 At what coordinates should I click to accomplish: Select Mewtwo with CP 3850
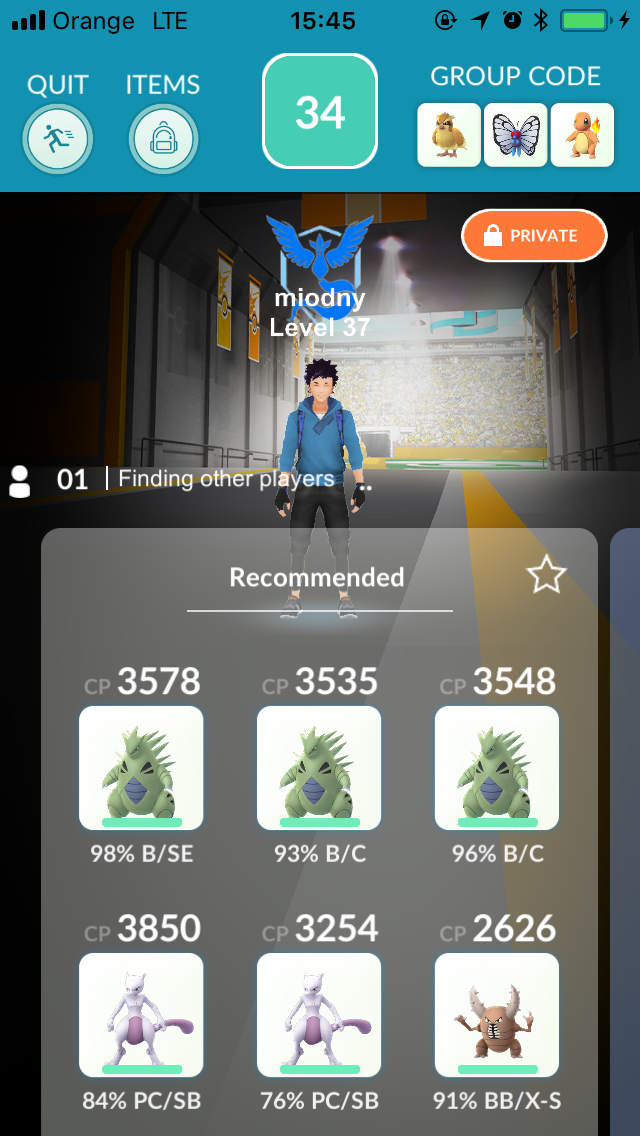(141, 1015)
